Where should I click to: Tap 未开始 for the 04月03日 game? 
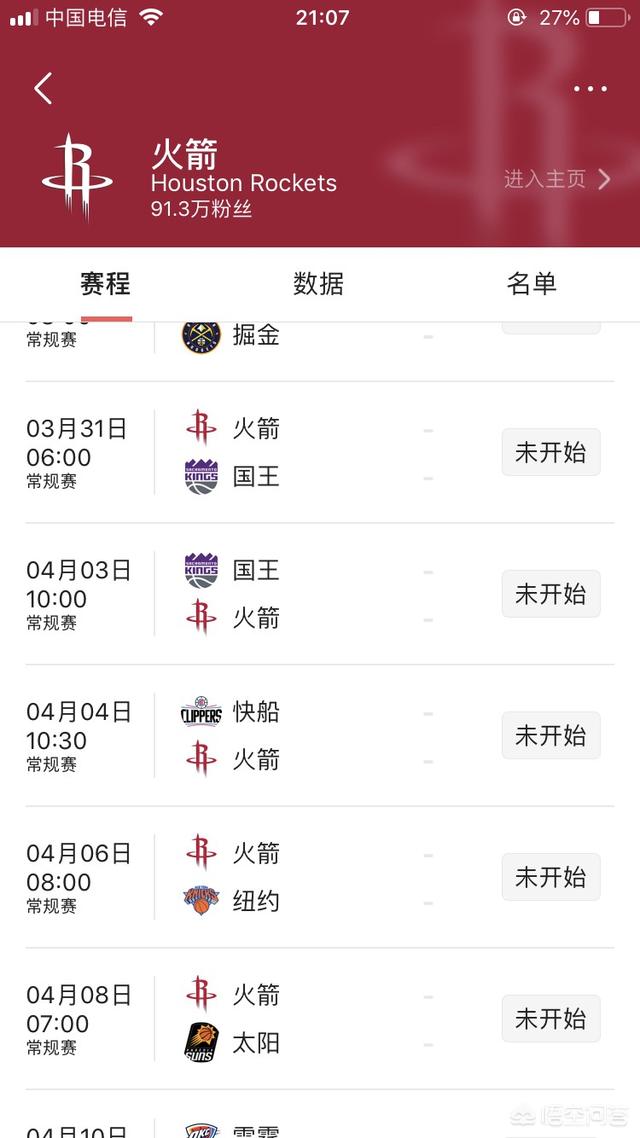(551, 594)
